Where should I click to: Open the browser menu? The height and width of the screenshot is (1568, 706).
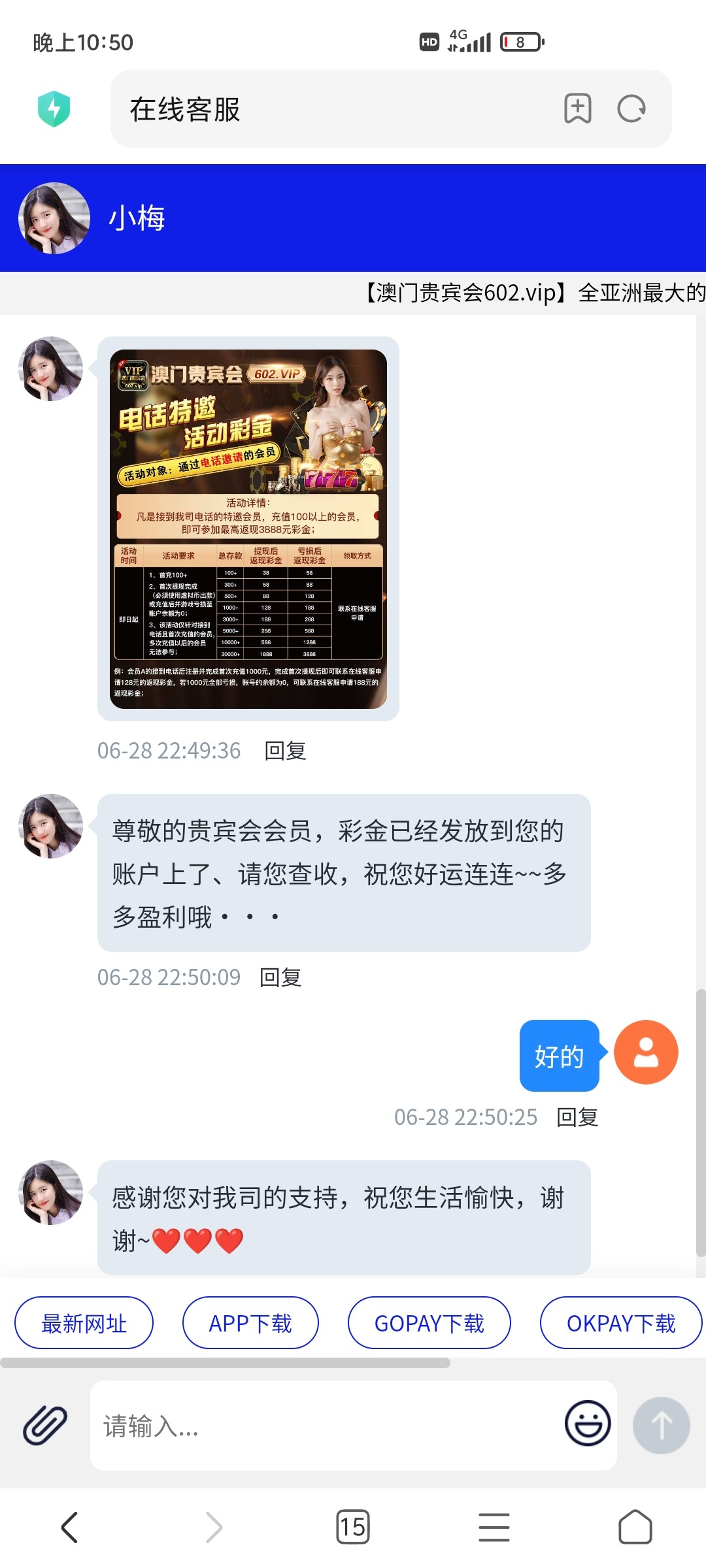(x=494, y=1527)
